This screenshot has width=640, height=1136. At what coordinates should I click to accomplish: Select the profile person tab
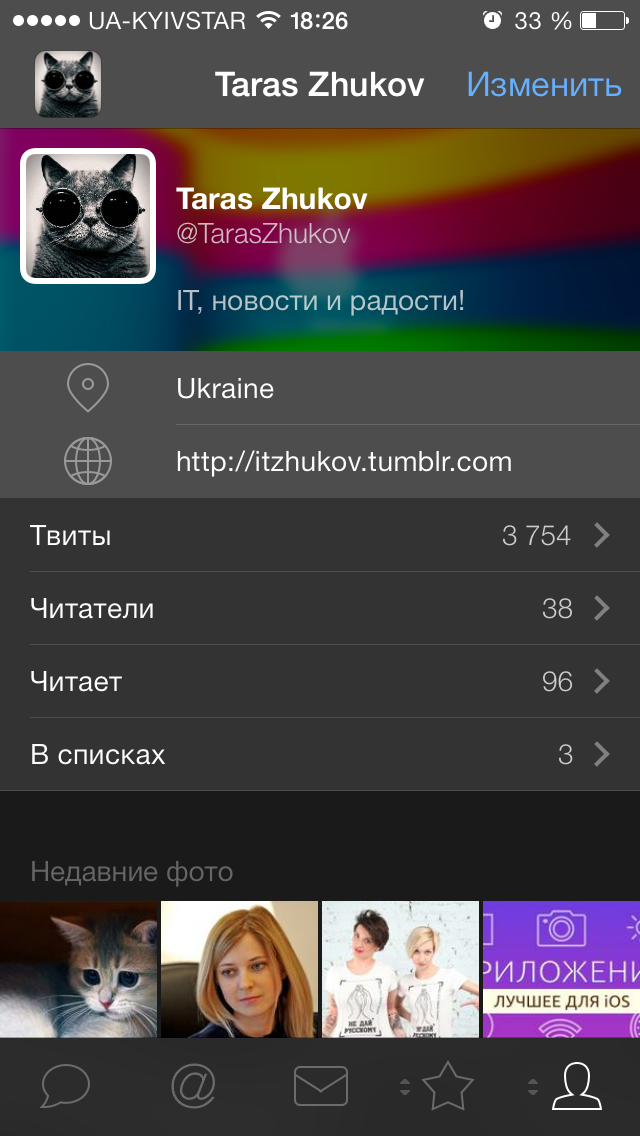[x=576, y=1086]
